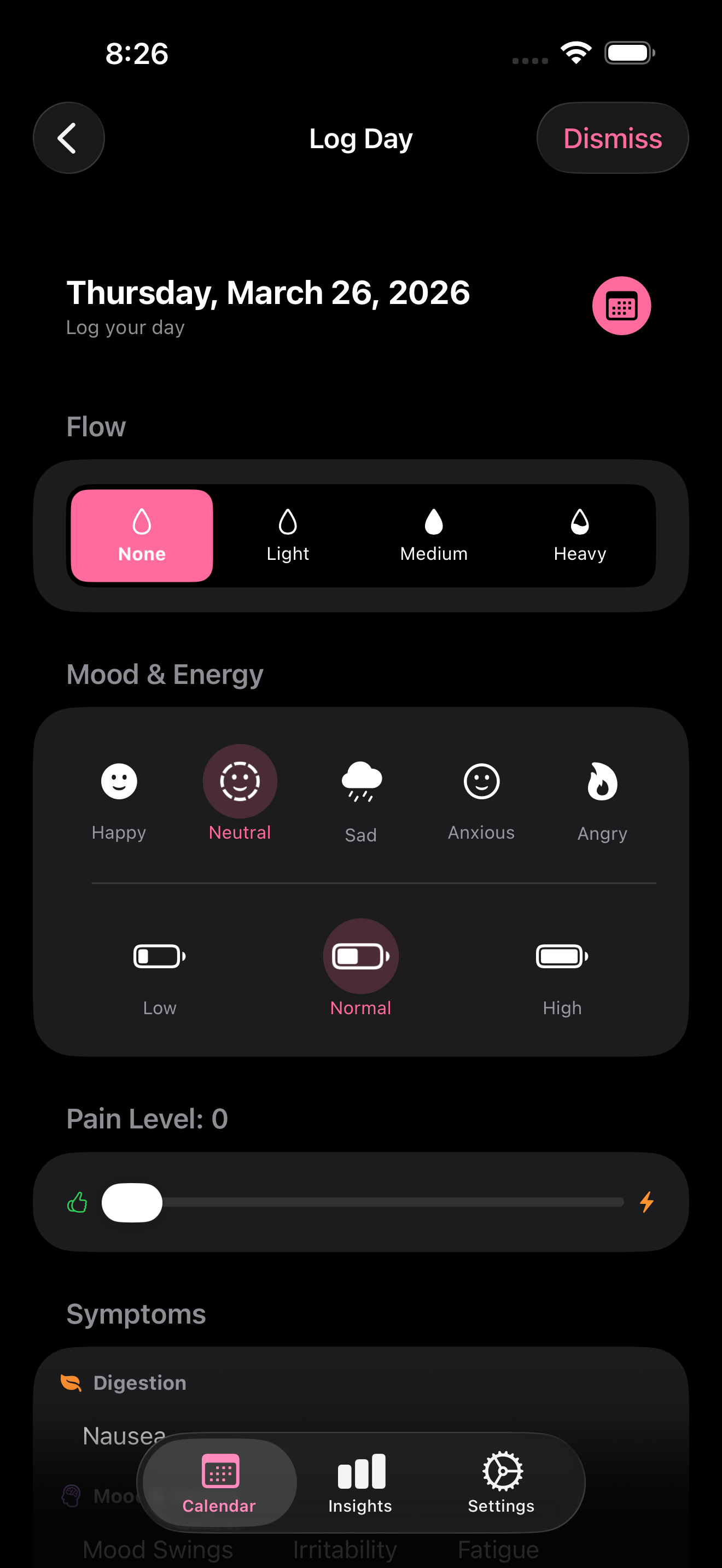Switch to the Calendar tab
The height and width of the screenshot is (1568, 722).
(219, 1485)
